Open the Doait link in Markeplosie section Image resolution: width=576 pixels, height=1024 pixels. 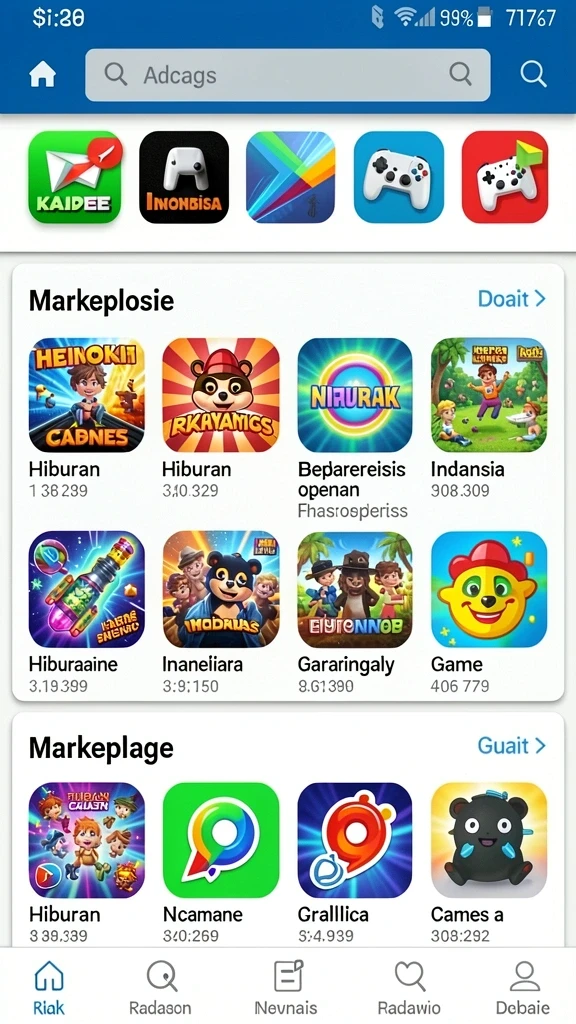pos(511,299)
